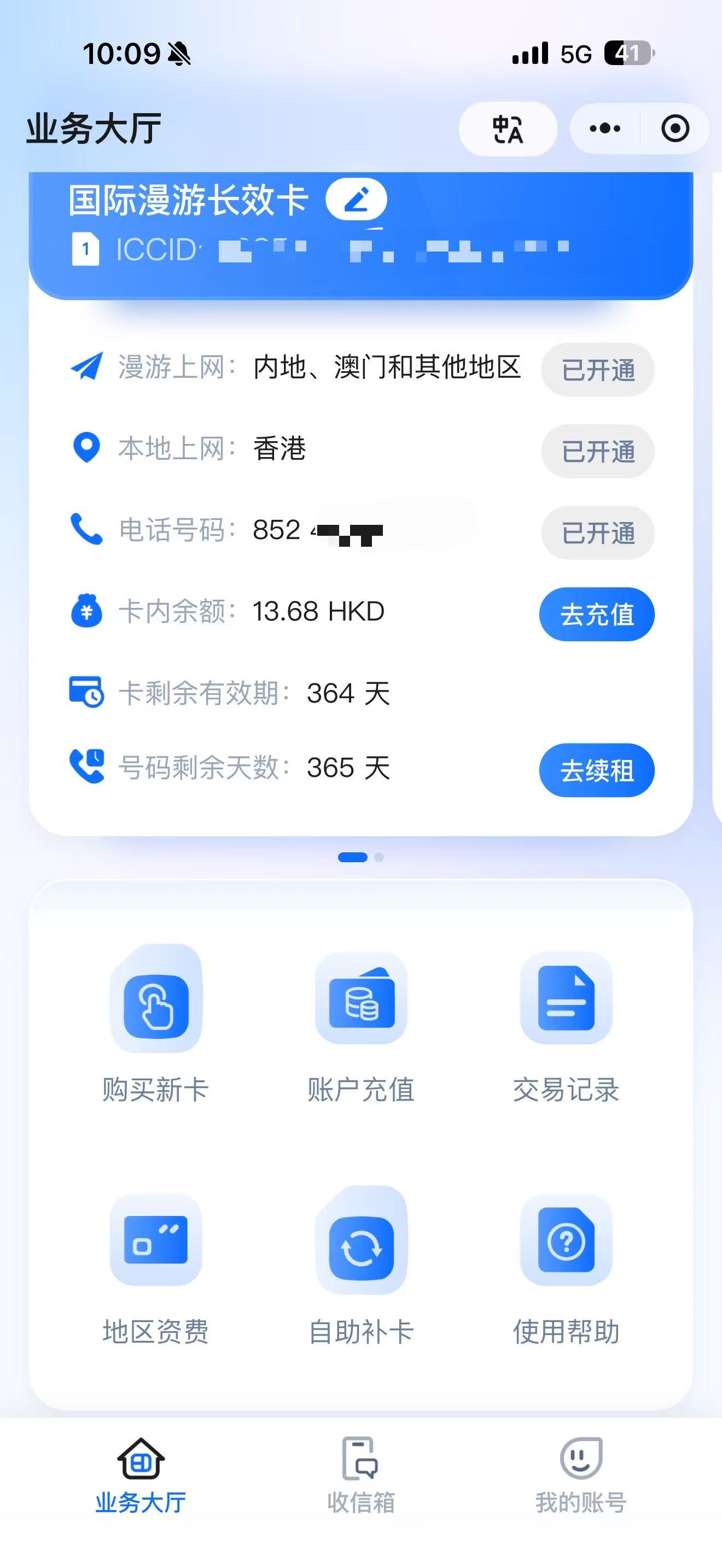Check the 已开通 status for 本地上网
Viewport: 722px width, 1568px height.
[597, 451]
